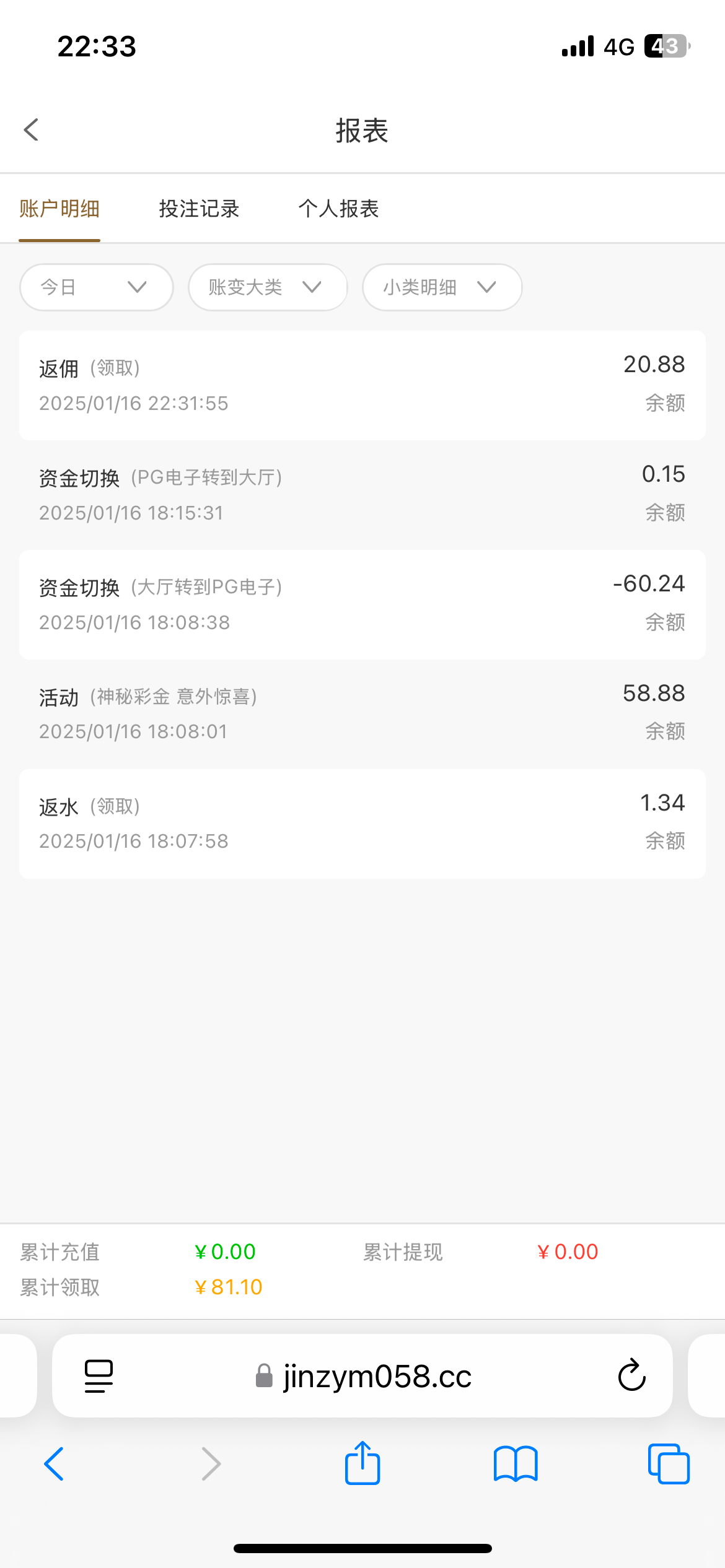Open the 账变大类 filter dropdown
Screen dimensions: 725x1568
point(268,287)
